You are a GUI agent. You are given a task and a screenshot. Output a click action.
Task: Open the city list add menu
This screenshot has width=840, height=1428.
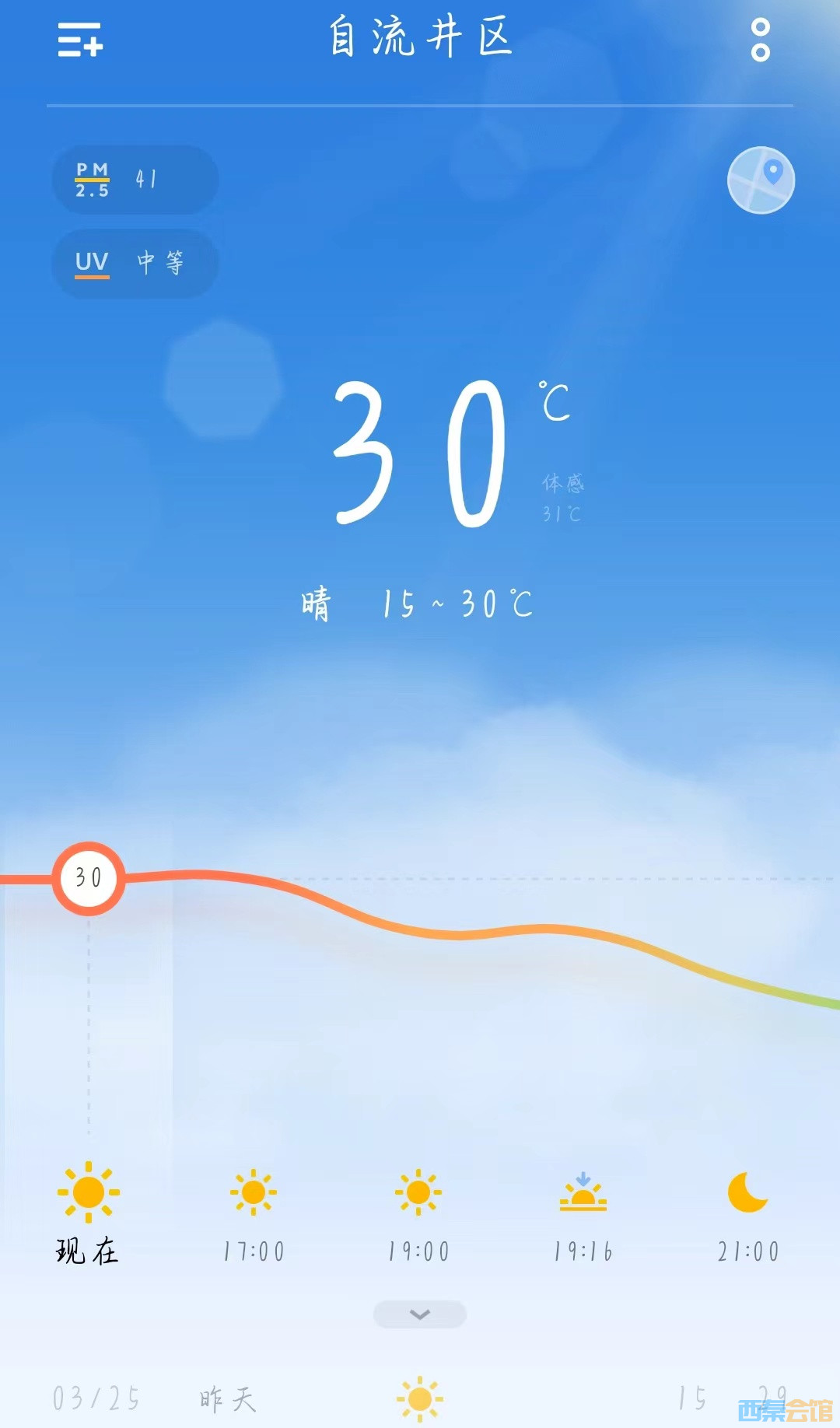coord(80,40)
